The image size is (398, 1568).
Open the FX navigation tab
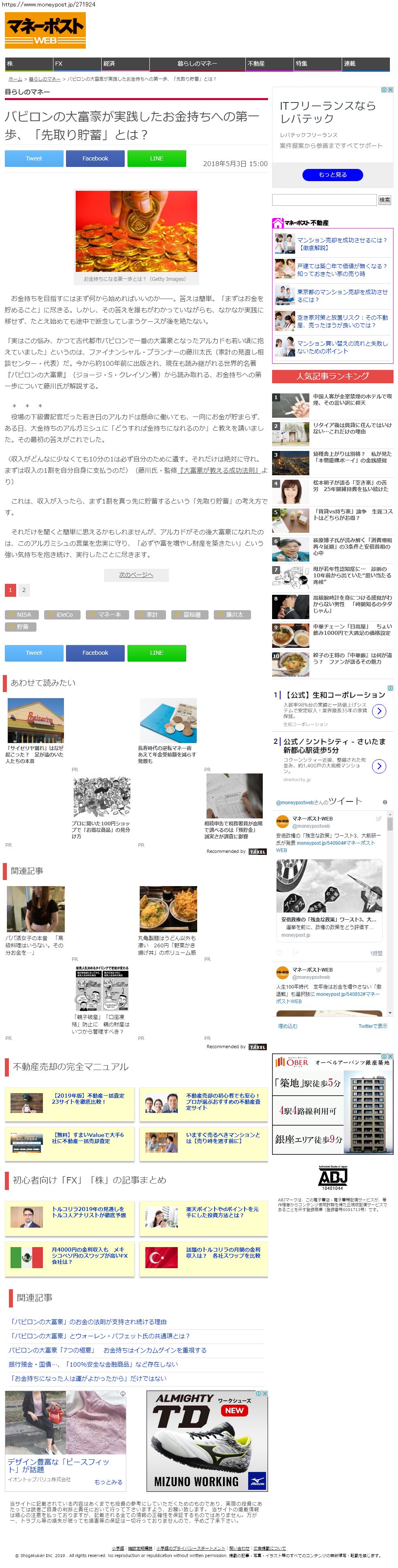(75, 64)
